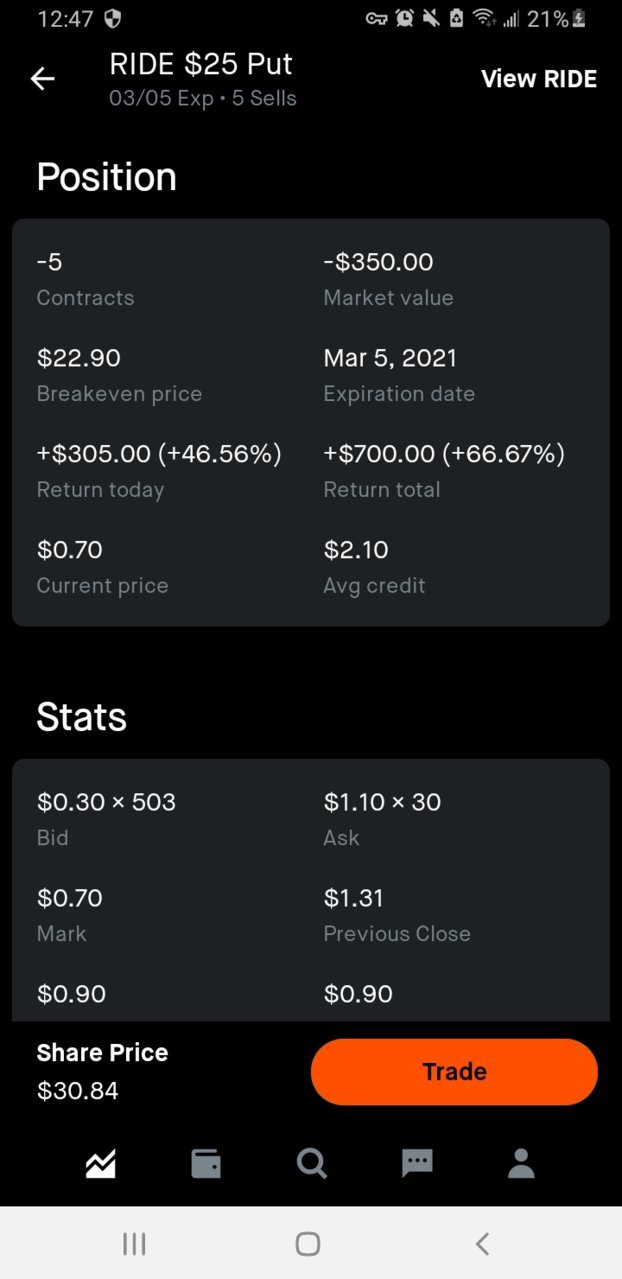Switch to the search tab

tap(312, 1163)
